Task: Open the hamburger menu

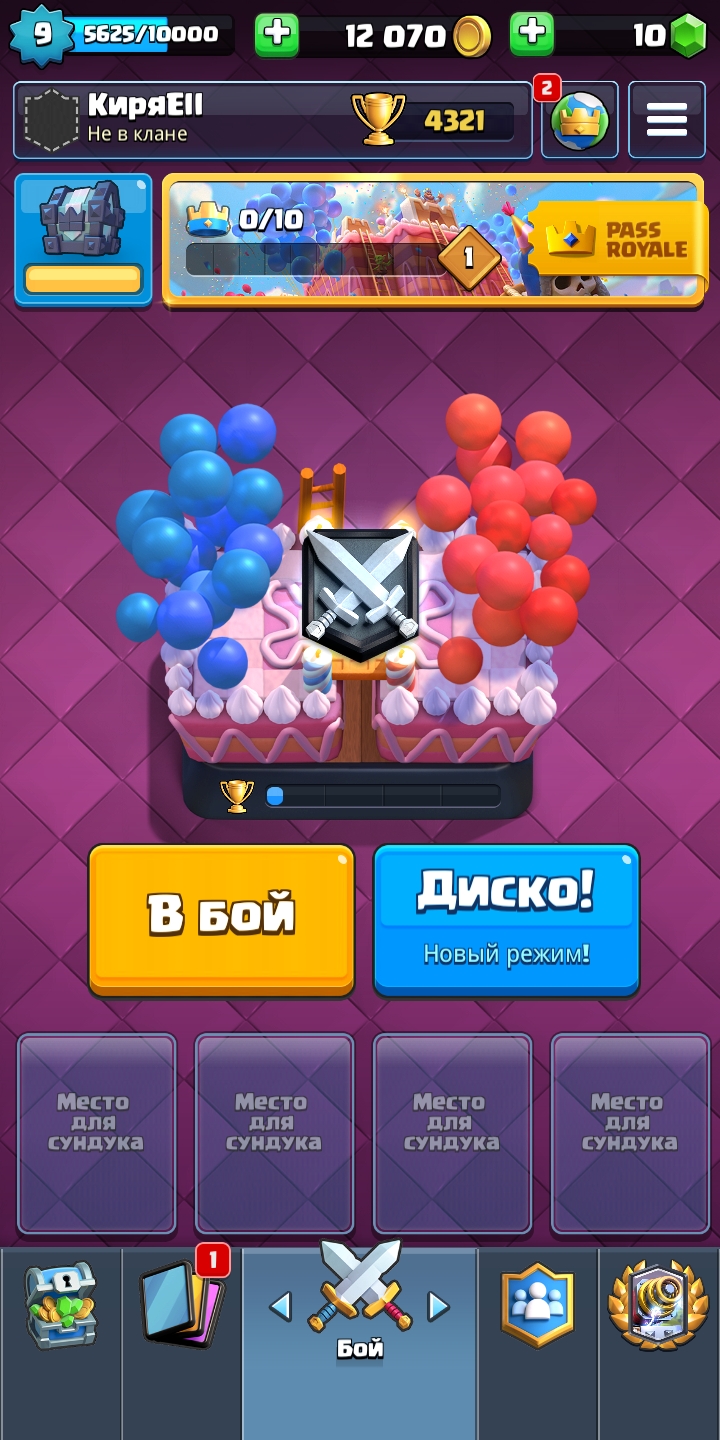Action: pyautogui.click(x=666, y=120)
